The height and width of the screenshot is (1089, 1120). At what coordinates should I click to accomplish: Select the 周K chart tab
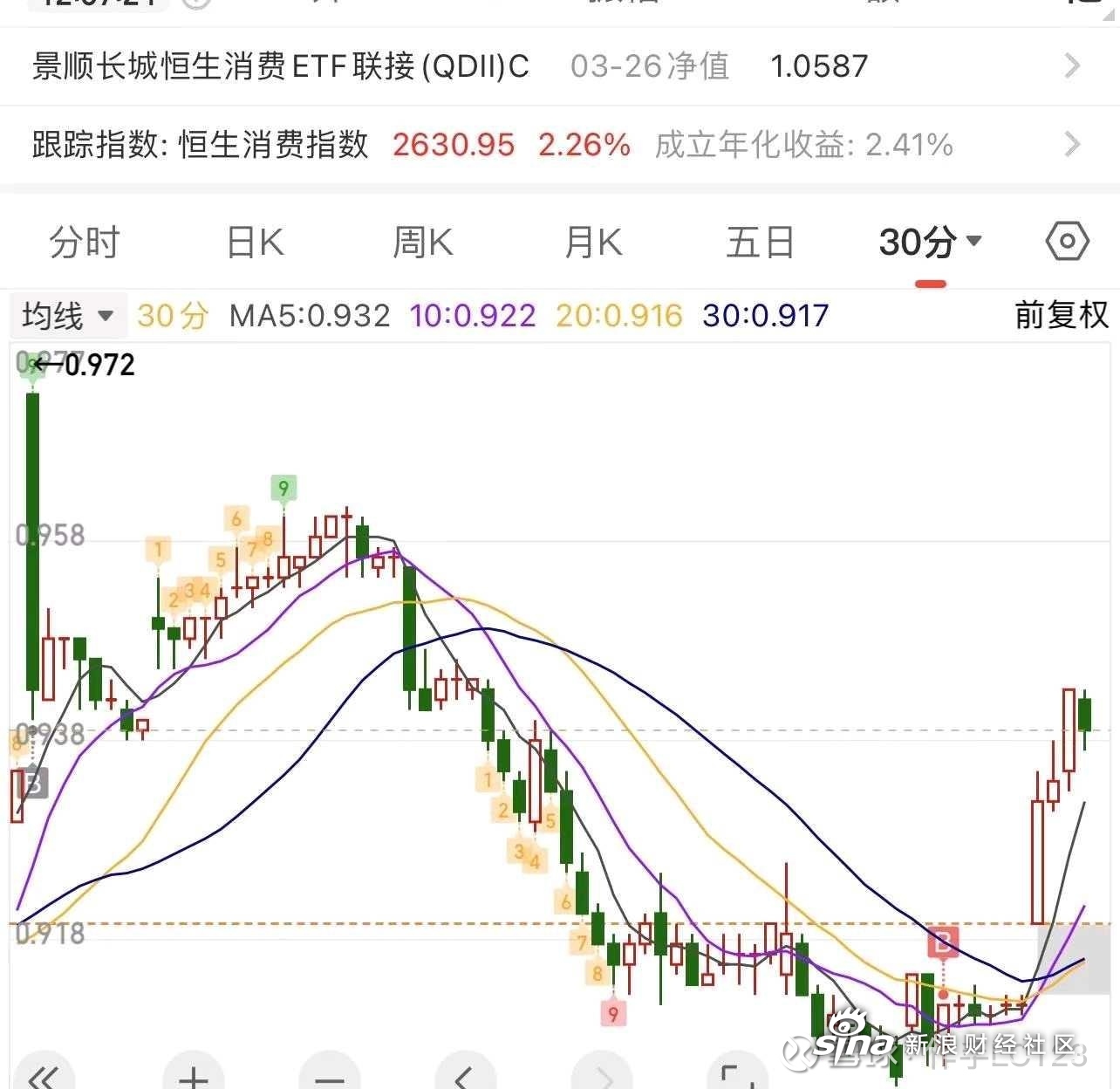click(x=423, y=243)
